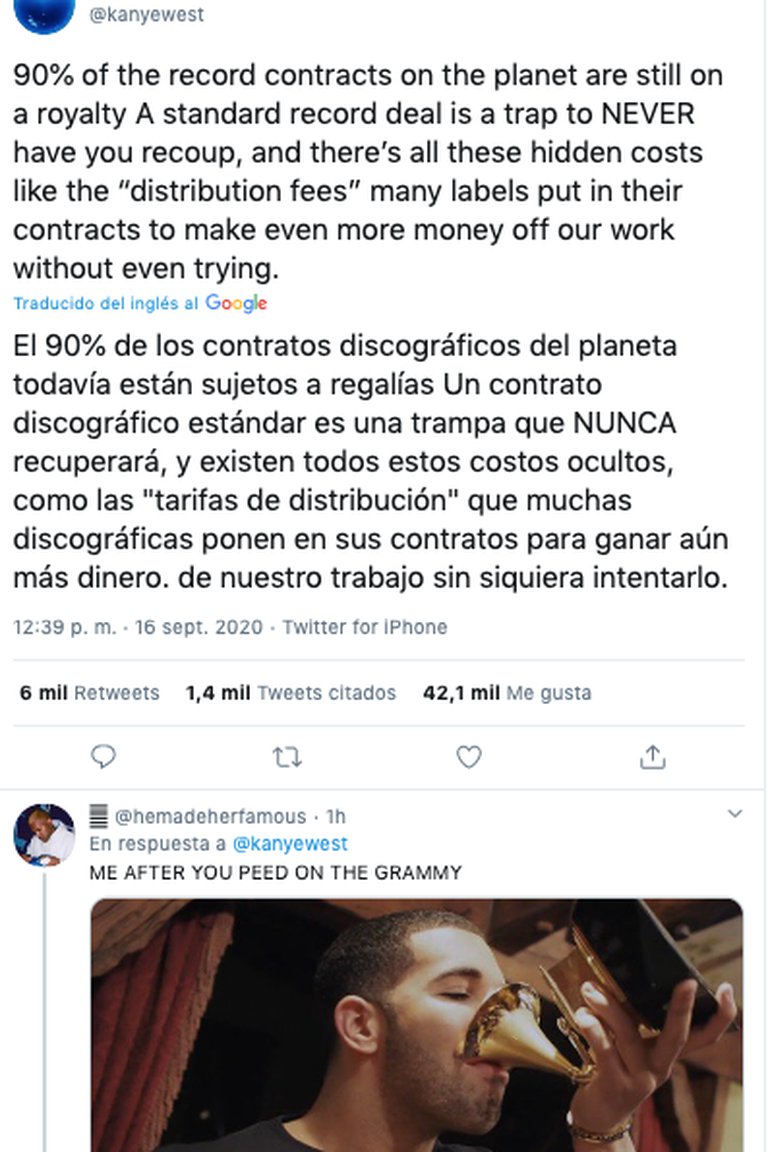
Task: Retweet Kanye West's tweet
Action: click(x=287, y=757)
